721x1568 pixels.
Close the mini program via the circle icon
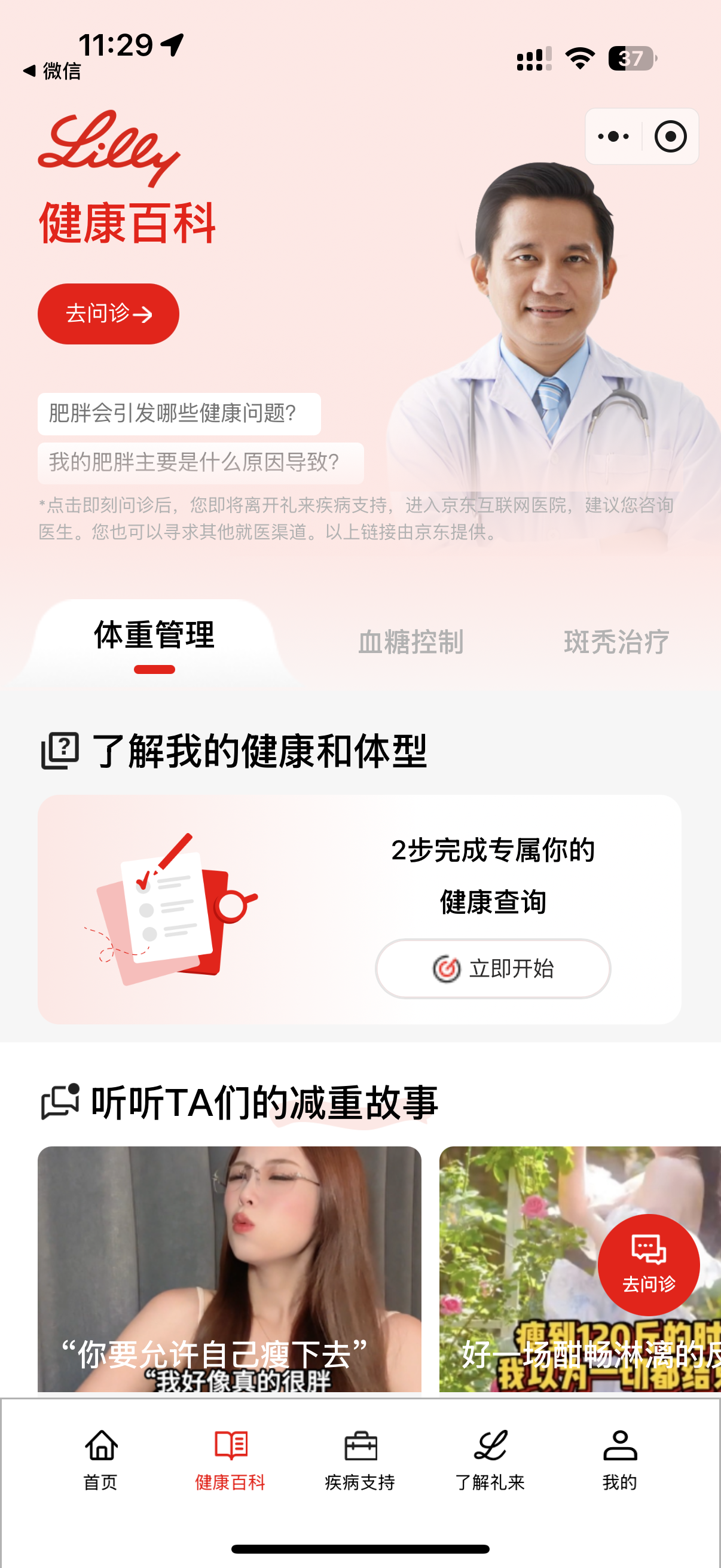[x=670, y=136]
